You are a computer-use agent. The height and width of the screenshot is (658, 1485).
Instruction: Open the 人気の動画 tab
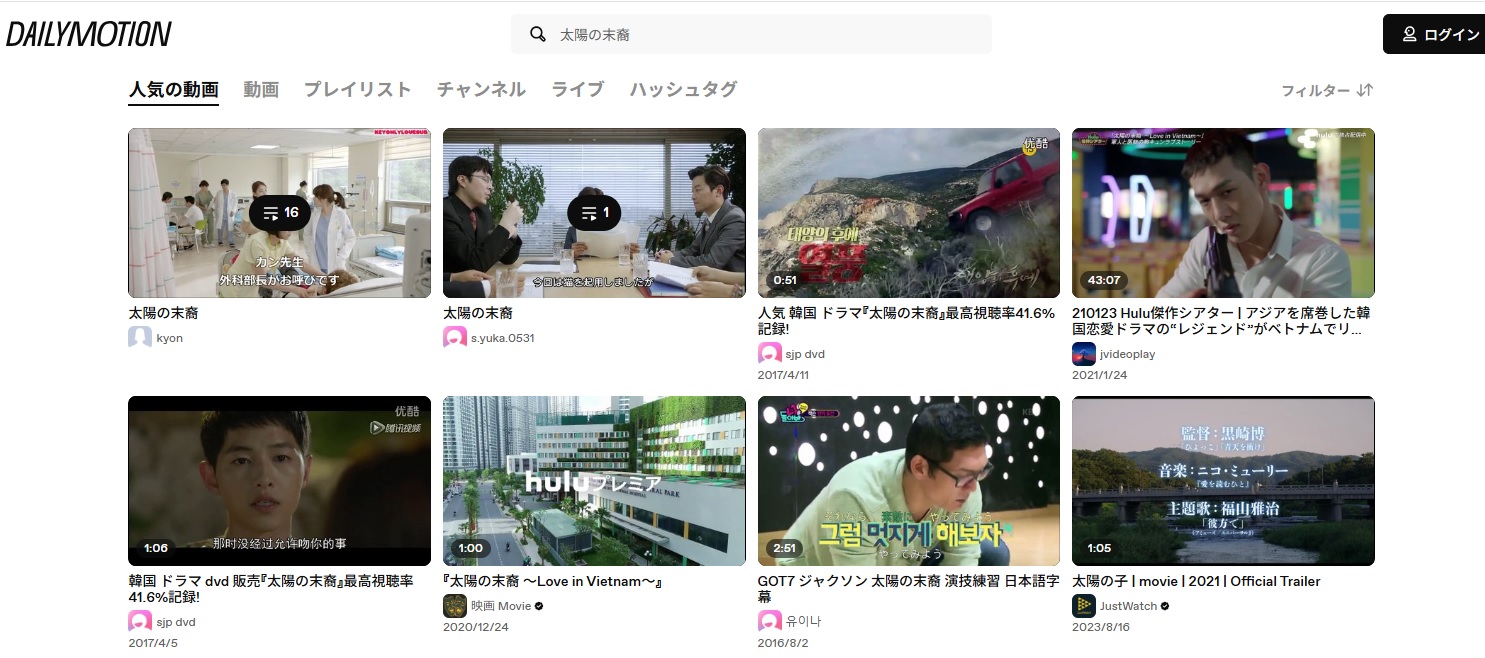(173, 89)
